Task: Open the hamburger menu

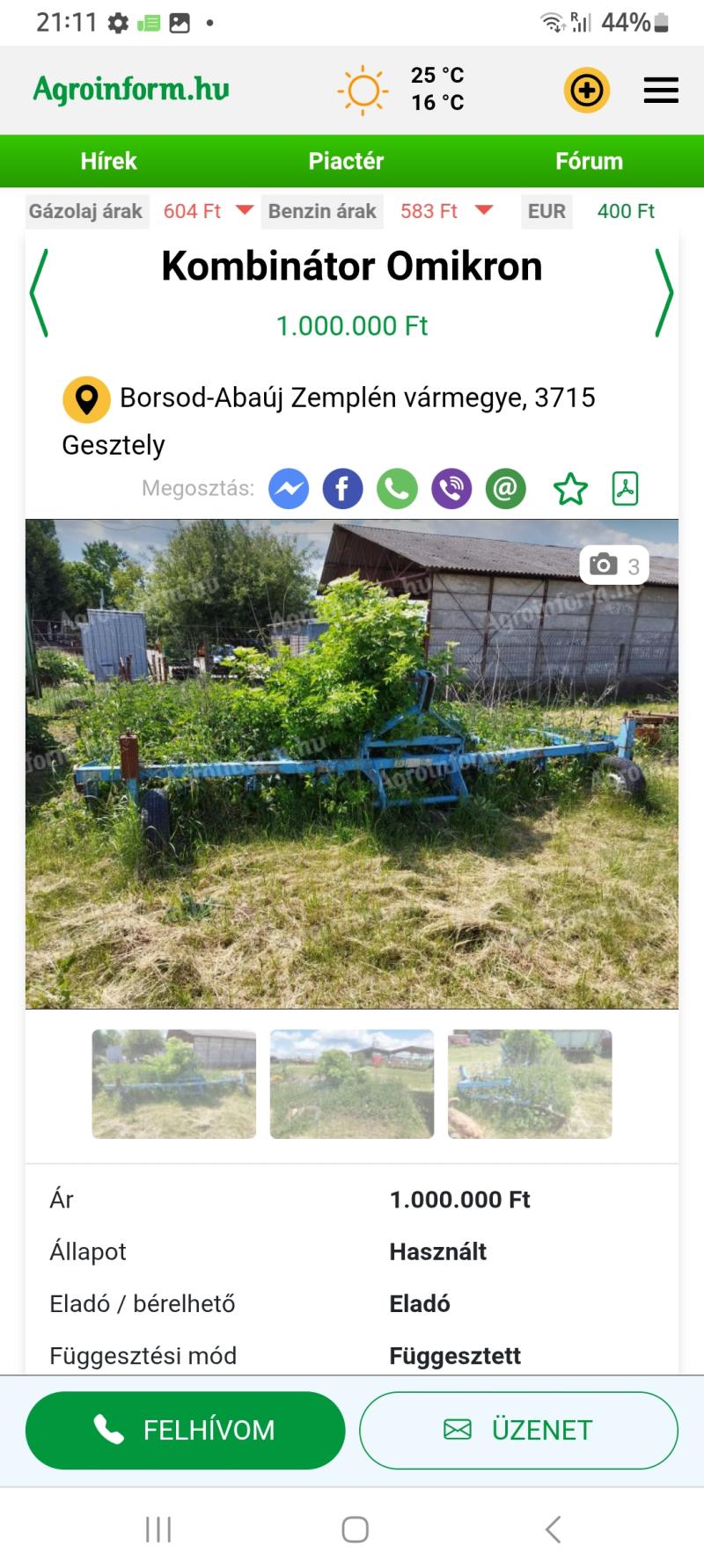Action: (661, 90)
